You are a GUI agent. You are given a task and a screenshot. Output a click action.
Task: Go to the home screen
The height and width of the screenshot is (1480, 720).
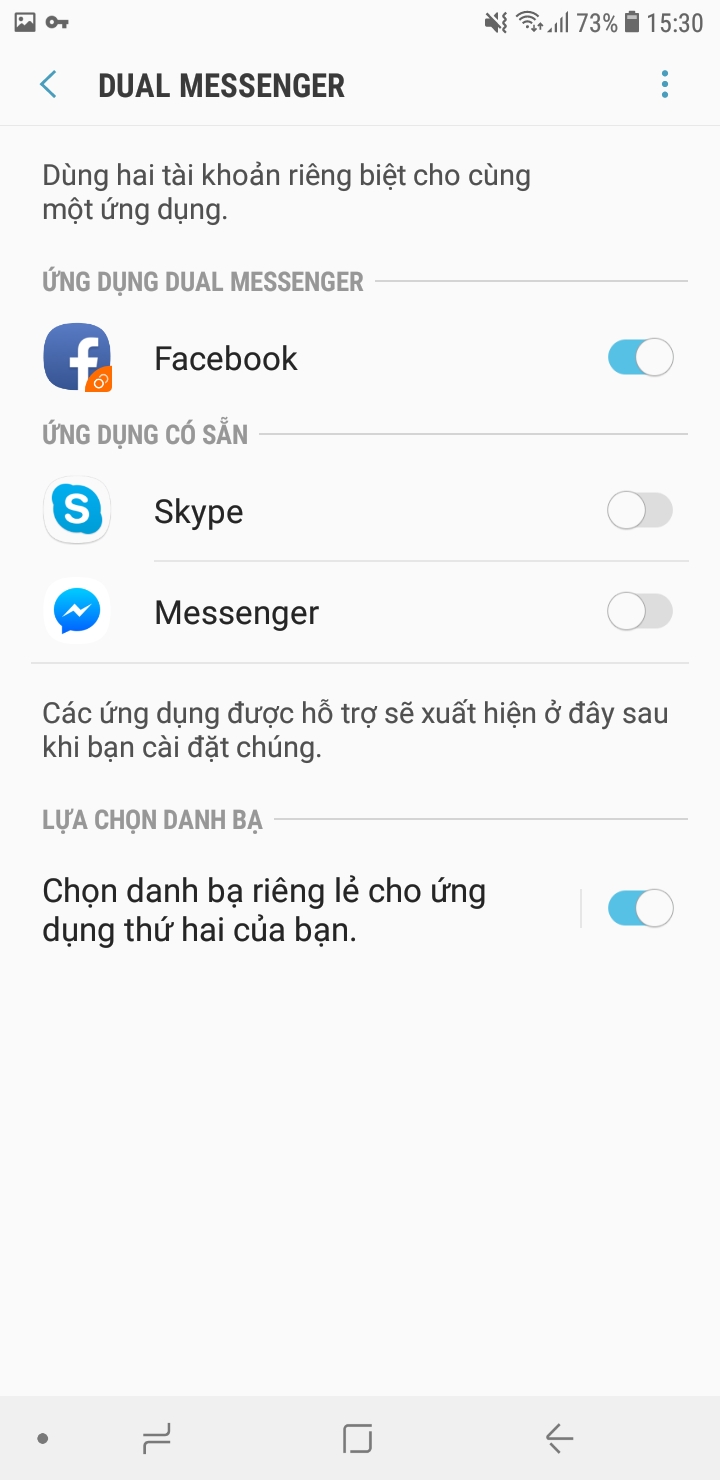357,1438
